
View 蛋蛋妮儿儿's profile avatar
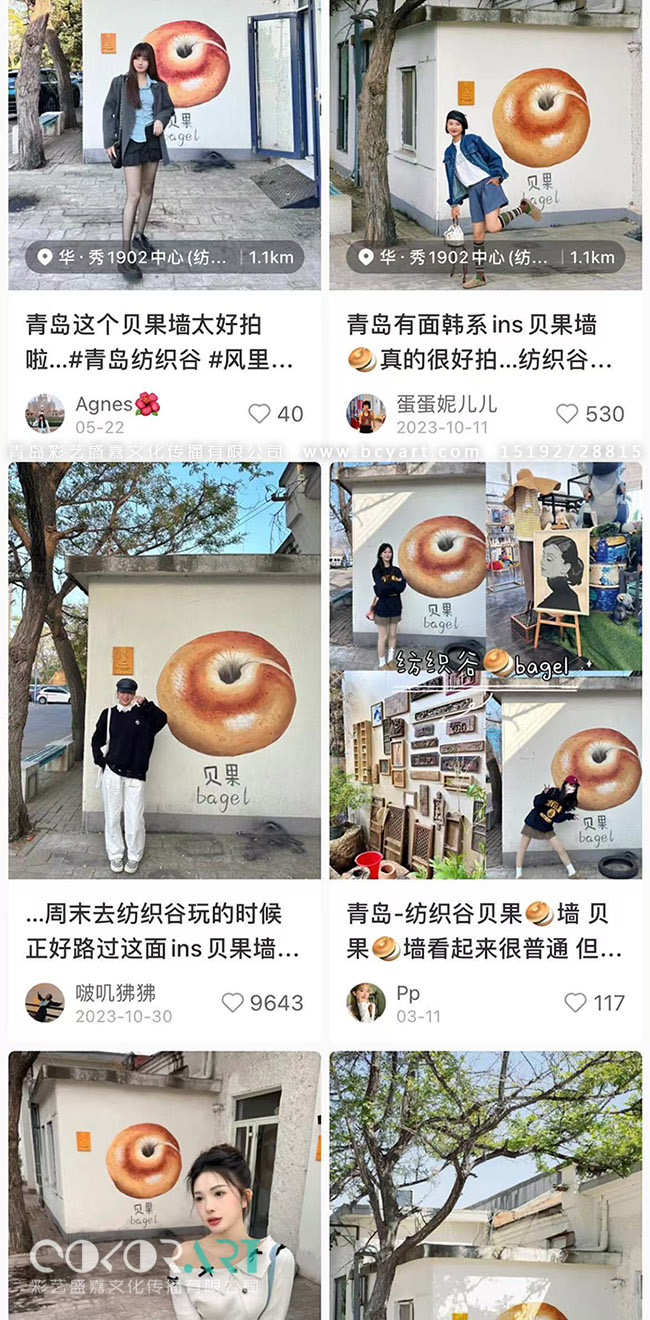coord(366,413)
